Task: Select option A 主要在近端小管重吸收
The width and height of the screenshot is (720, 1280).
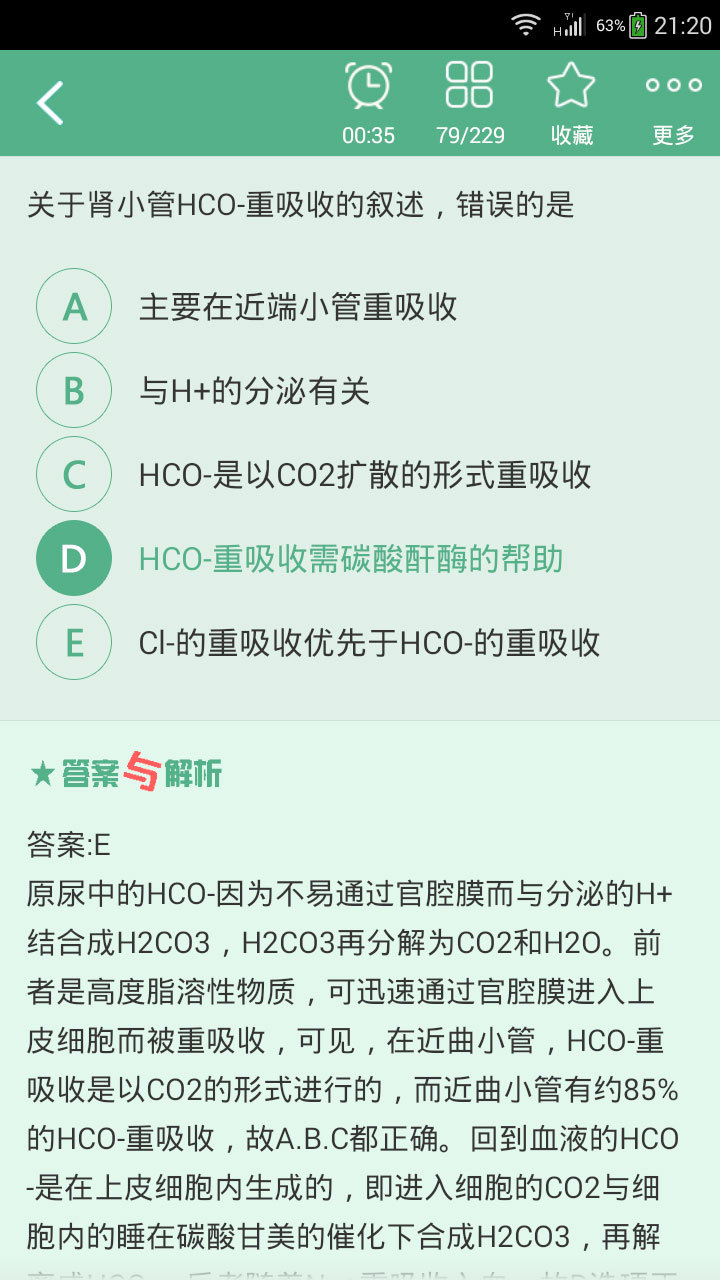Action: pos(74,306)
